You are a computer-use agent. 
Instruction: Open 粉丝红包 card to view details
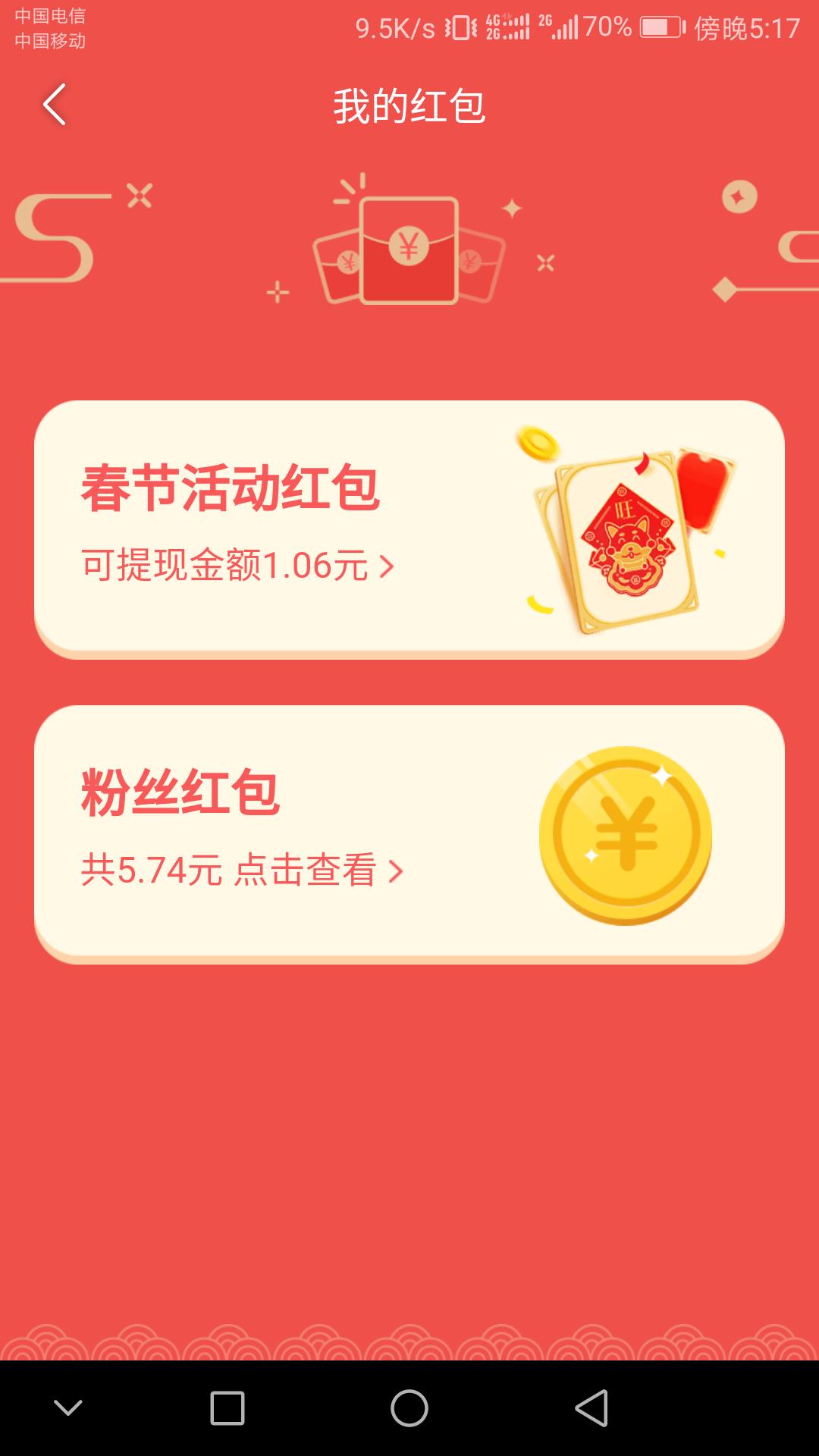[408, 833]
